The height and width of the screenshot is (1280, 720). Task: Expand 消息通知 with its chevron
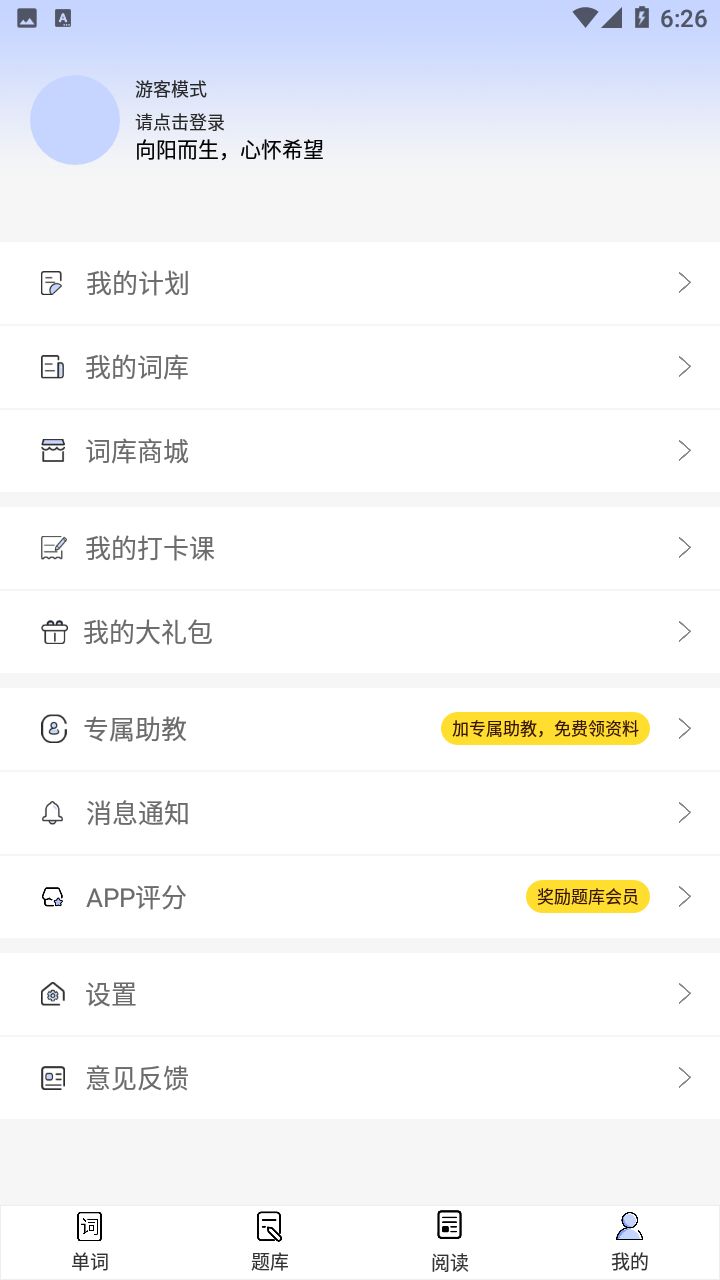pos(683,812)
